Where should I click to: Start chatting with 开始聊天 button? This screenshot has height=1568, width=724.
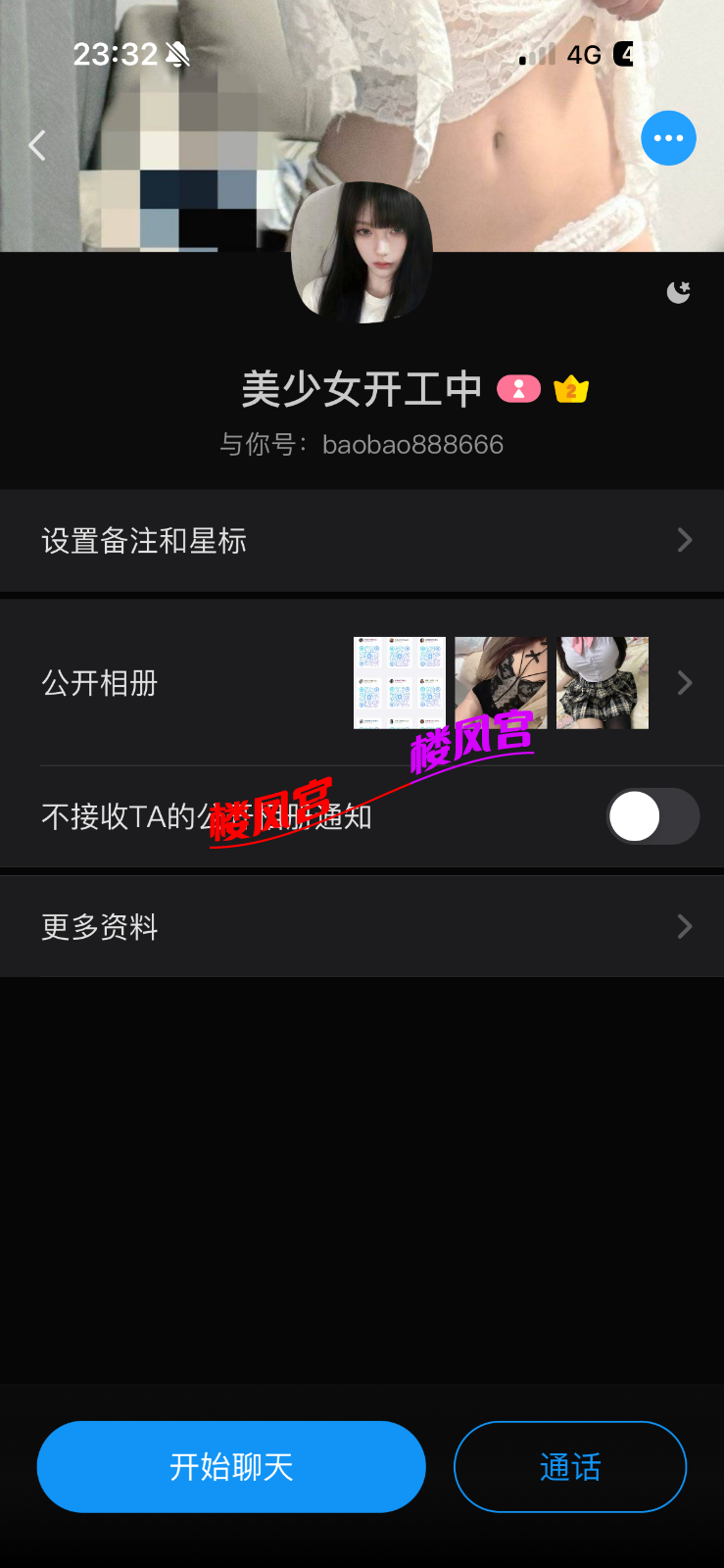point(231,1466)
